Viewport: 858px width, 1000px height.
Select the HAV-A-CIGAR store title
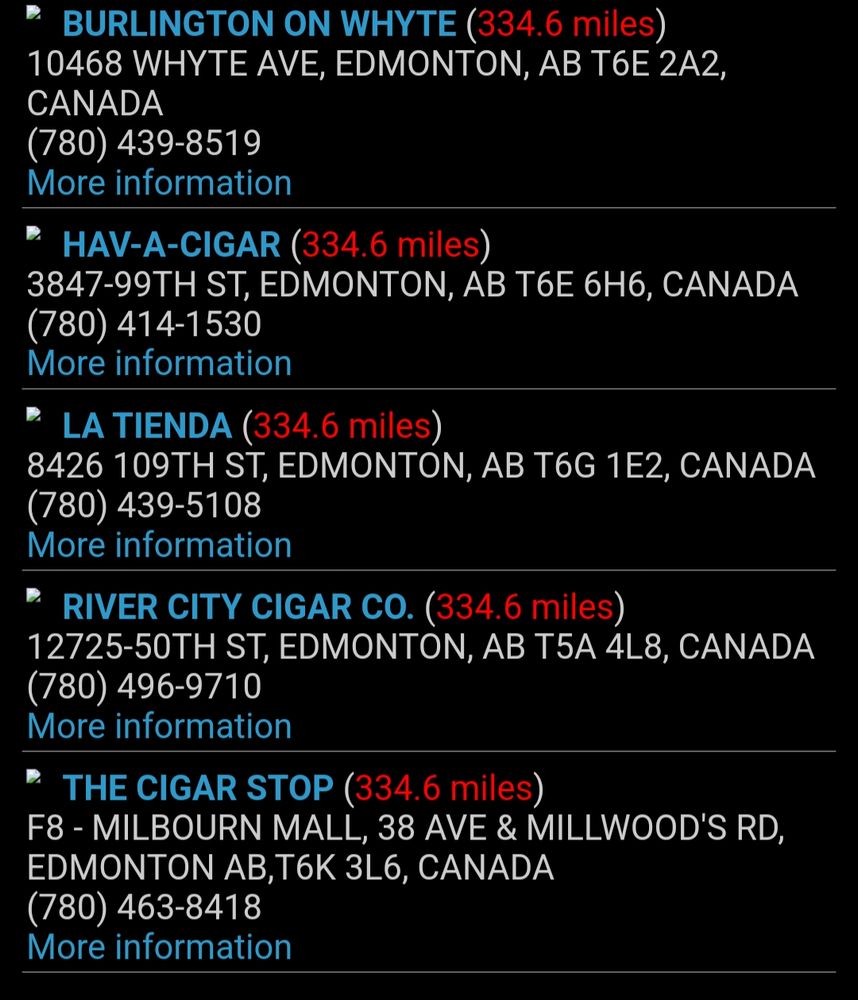171,245
